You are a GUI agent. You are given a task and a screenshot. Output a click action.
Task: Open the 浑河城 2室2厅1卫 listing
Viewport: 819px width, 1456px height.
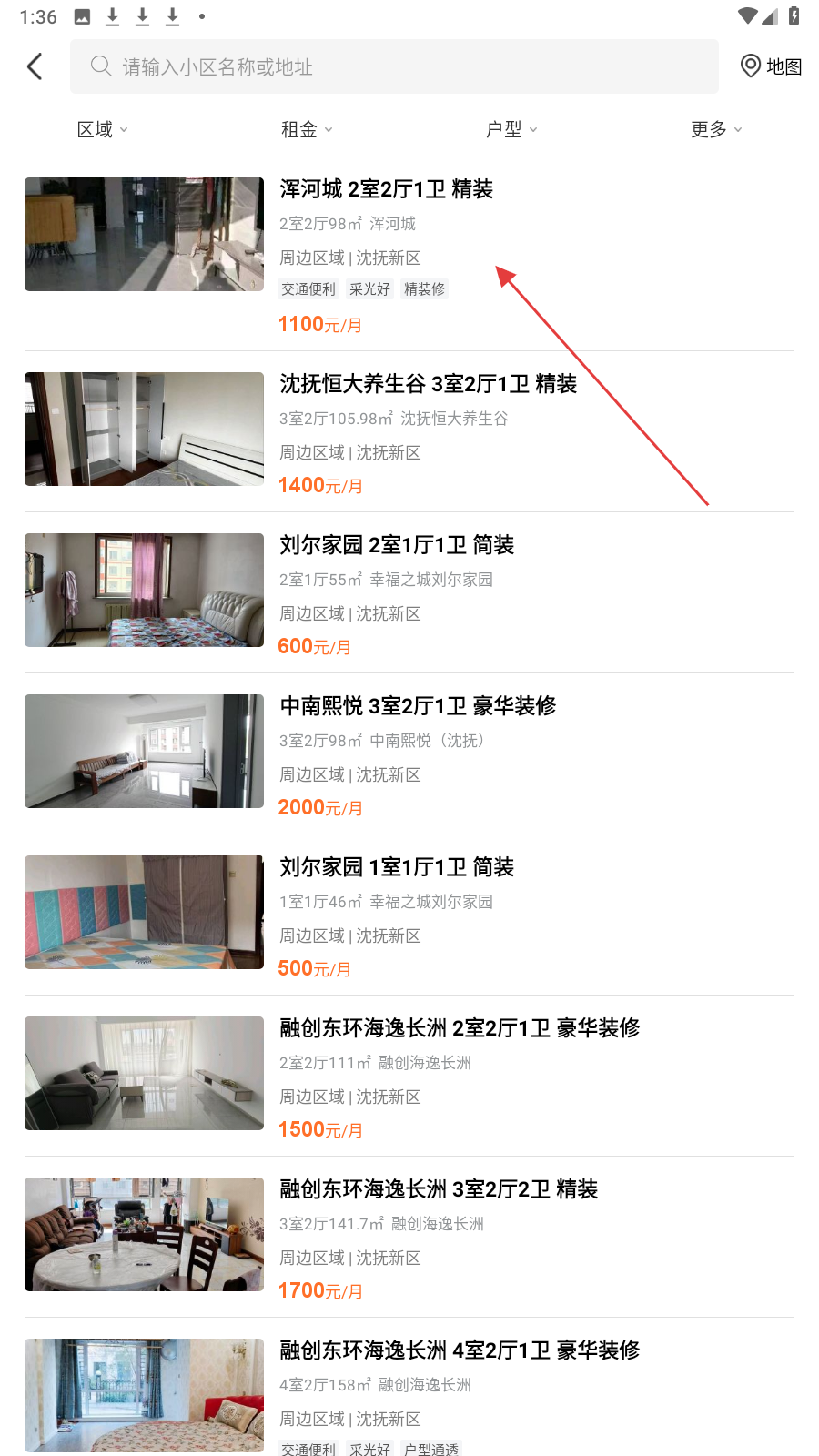(x=409, y=255)
